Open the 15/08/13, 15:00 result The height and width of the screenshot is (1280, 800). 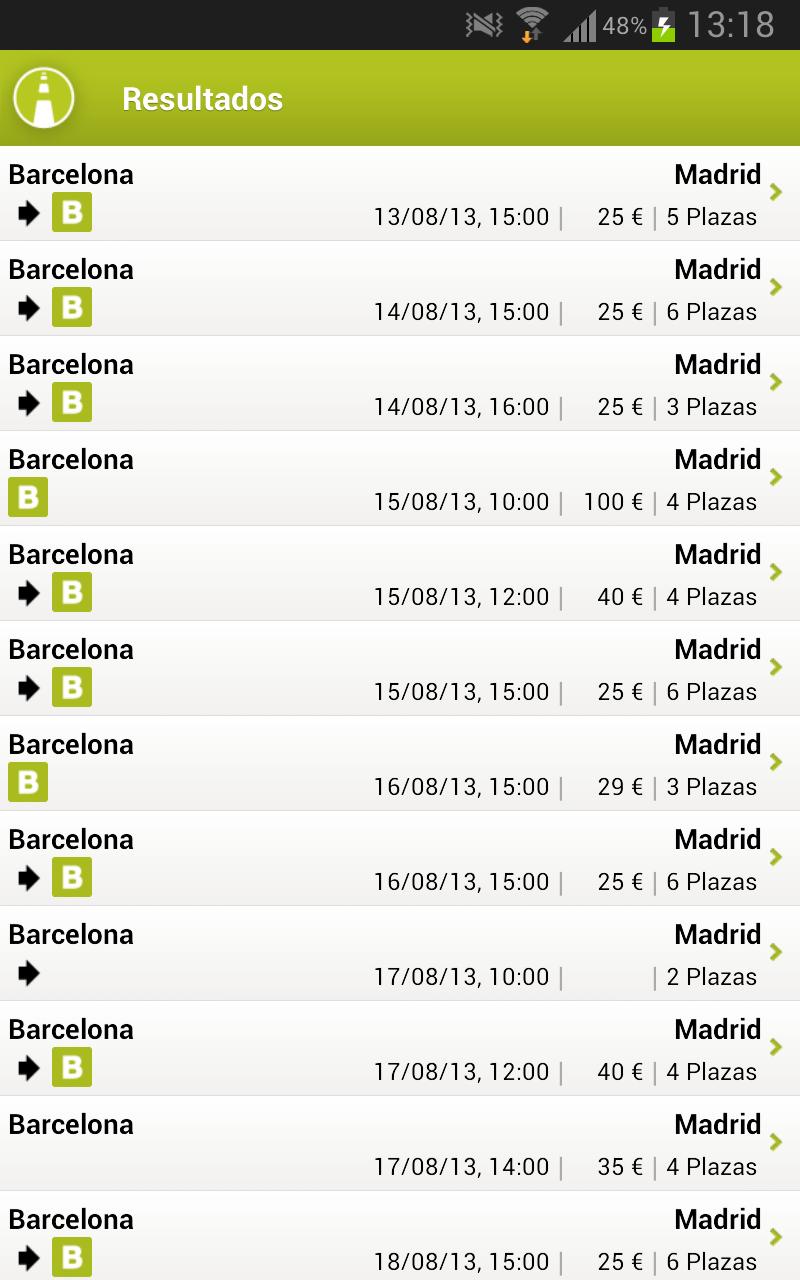click(400, 669)
